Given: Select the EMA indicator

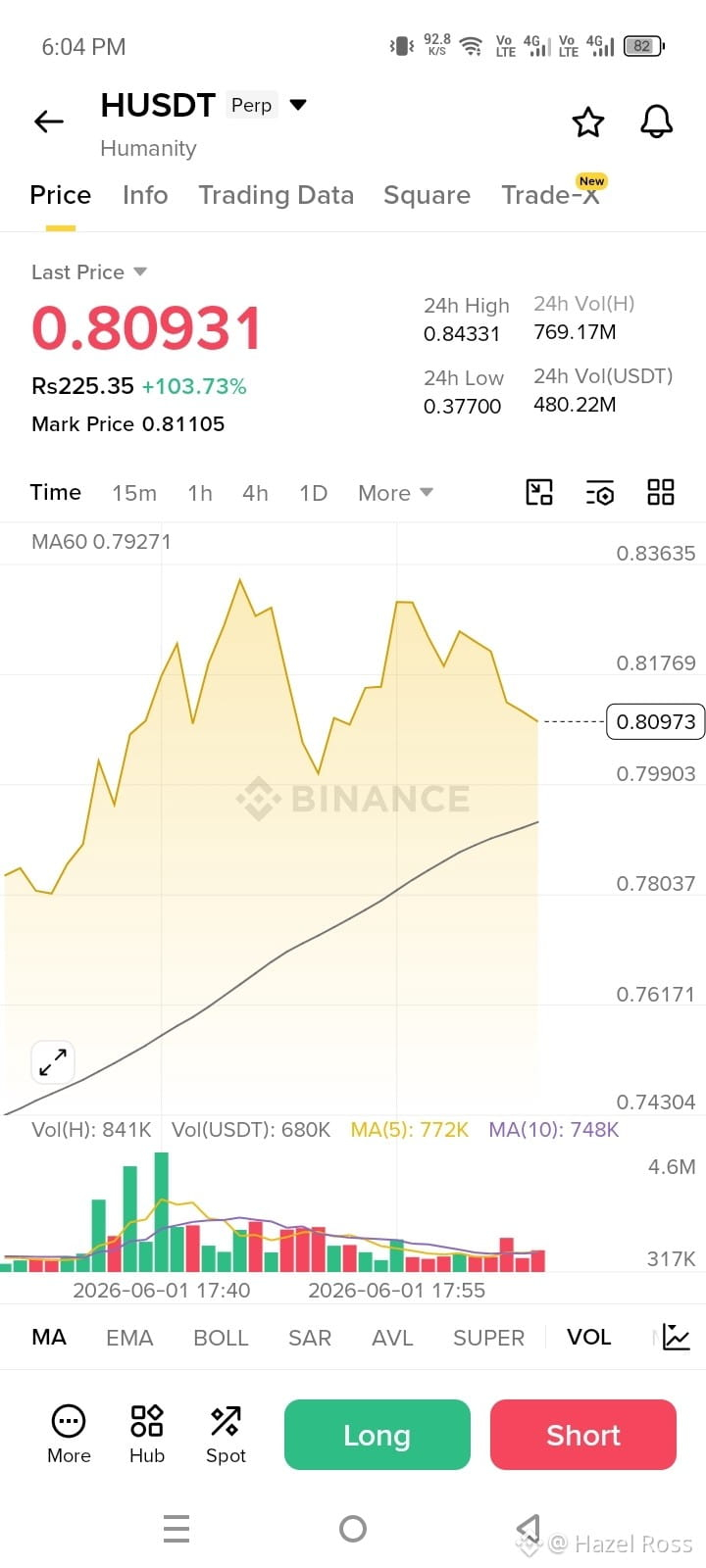Looking at the screenshot, I should pyautogui.click(x=129, y=1338).
